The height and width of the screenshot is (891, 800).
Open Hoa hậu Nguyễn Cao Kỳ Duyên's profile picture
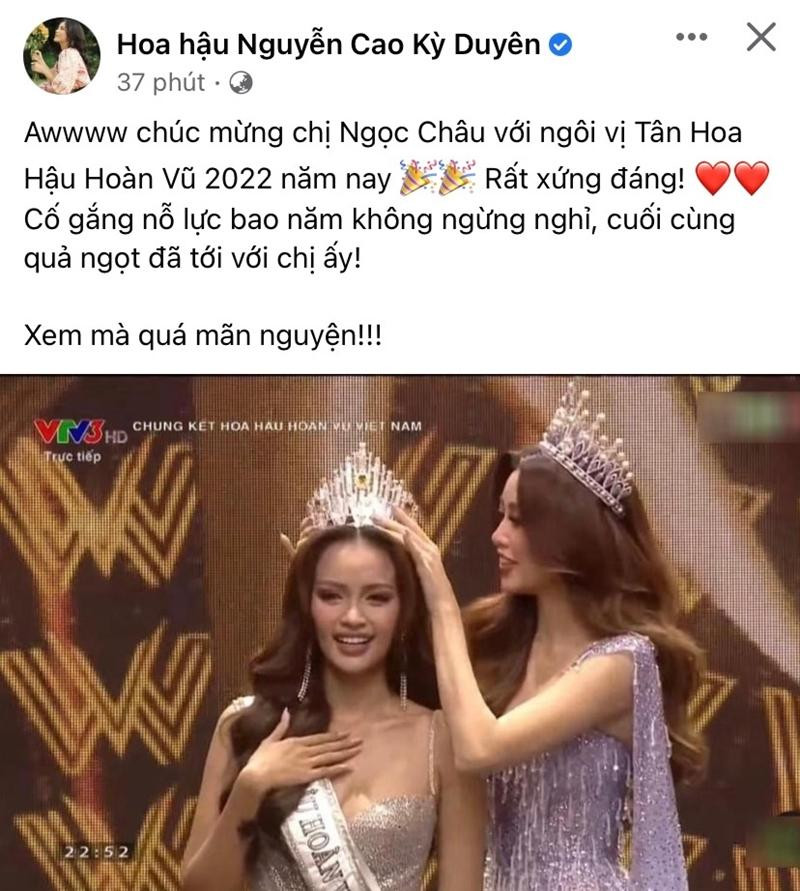(x=62, y=56)
